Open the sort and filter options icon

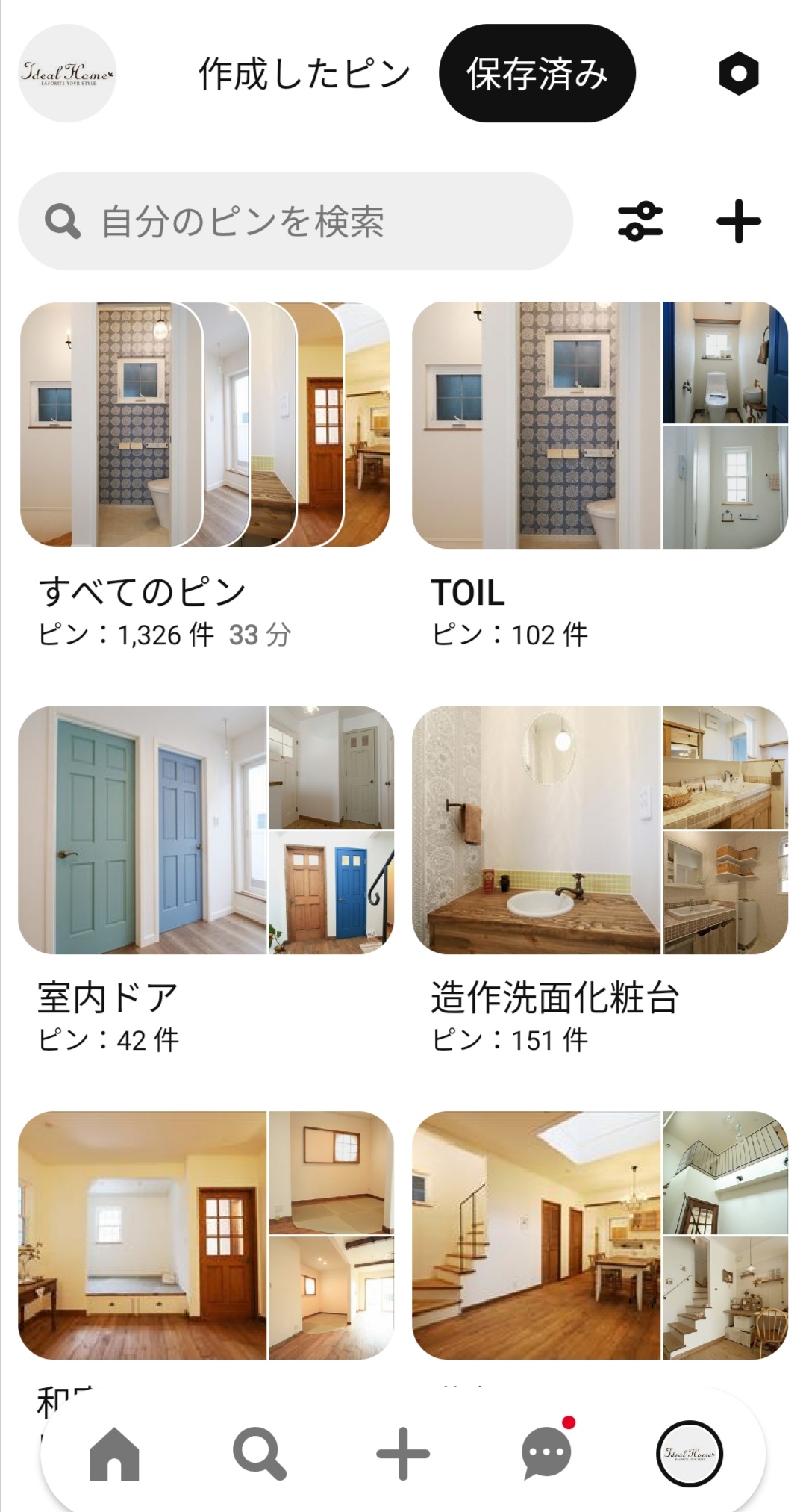[x=640, y=221]
